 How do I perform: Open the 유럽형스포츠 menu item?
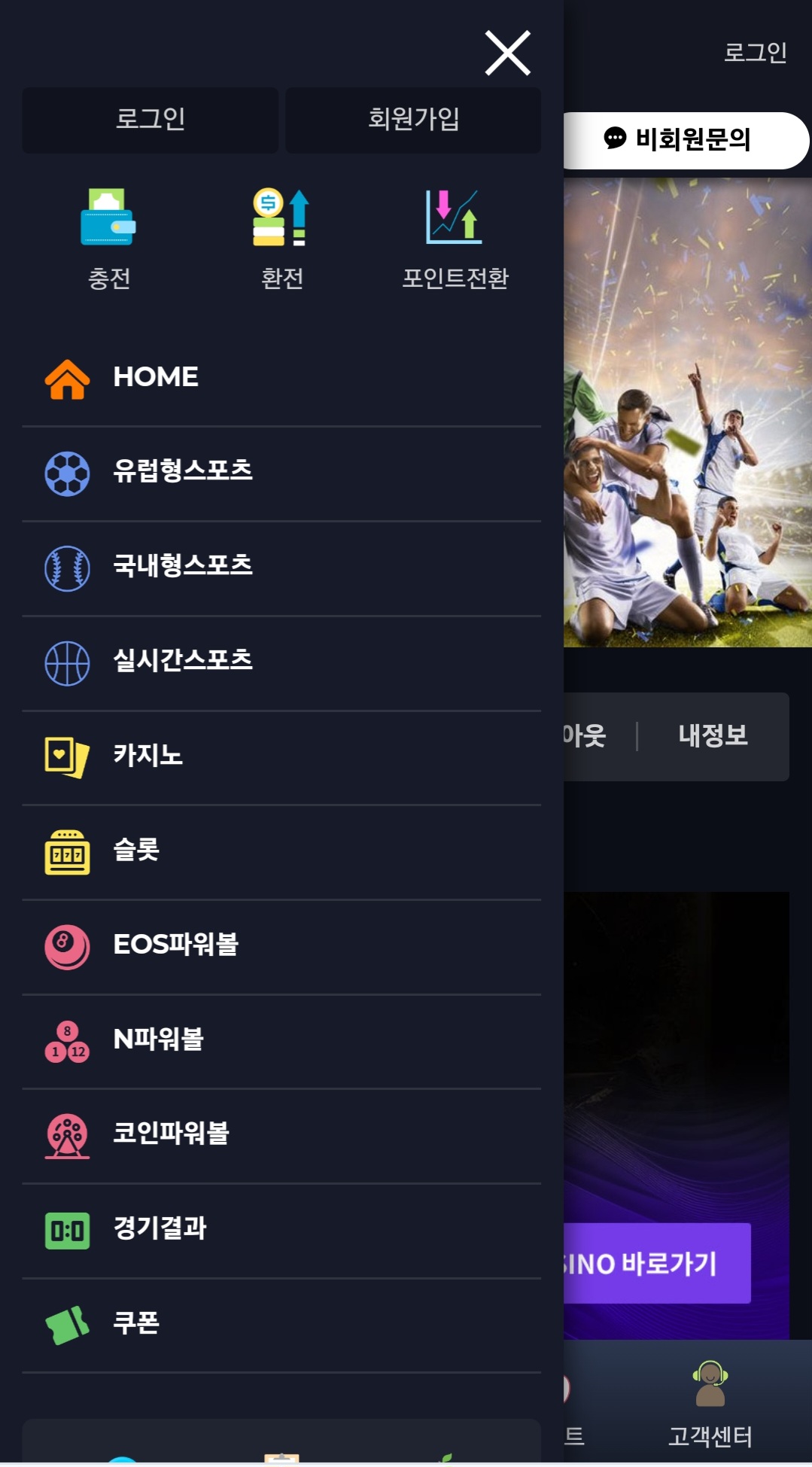point(182,472)
